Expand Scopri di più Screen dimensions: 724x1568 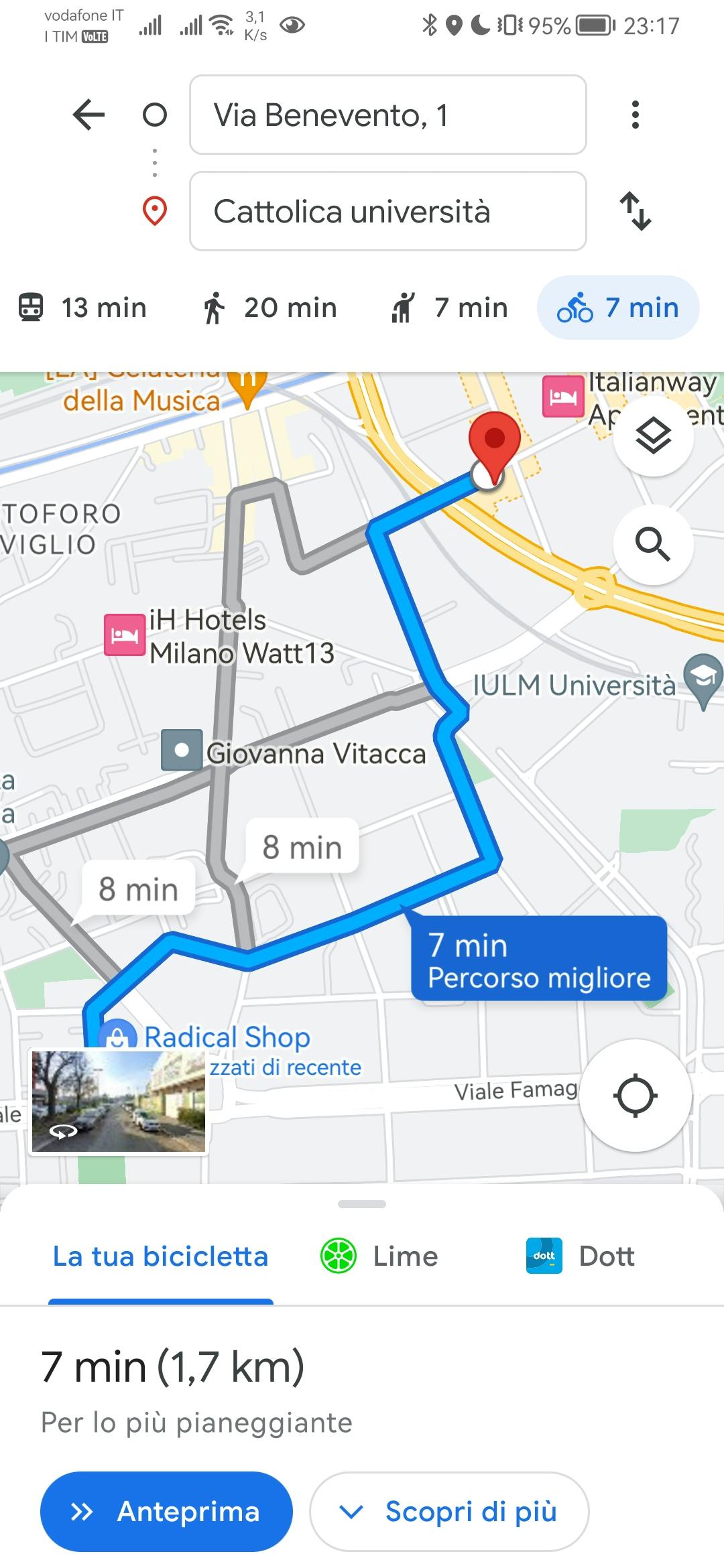tap(449, 1511)
